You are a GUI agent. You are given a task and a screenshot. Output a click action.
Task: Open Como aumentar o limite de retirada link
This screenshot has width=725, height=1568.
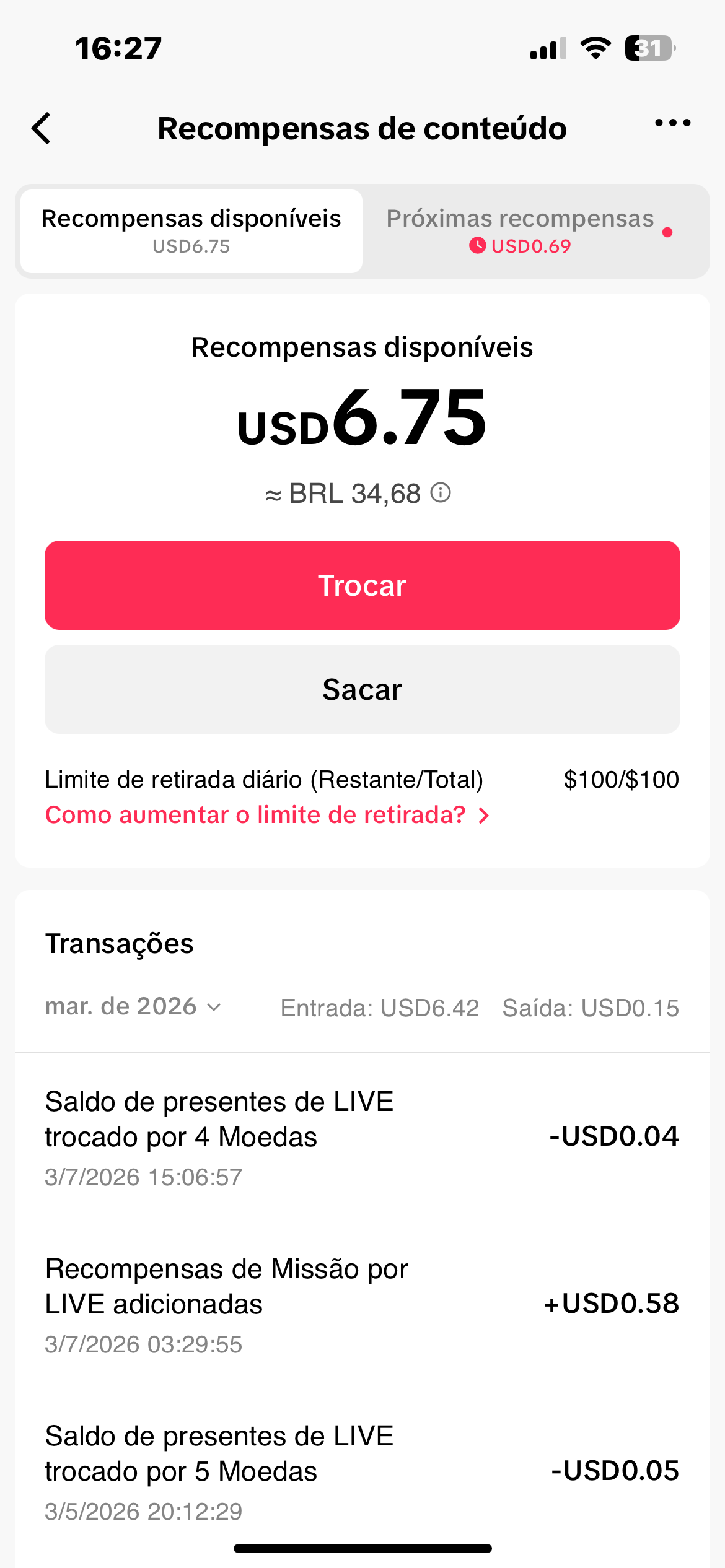click(x=267, y=815)
